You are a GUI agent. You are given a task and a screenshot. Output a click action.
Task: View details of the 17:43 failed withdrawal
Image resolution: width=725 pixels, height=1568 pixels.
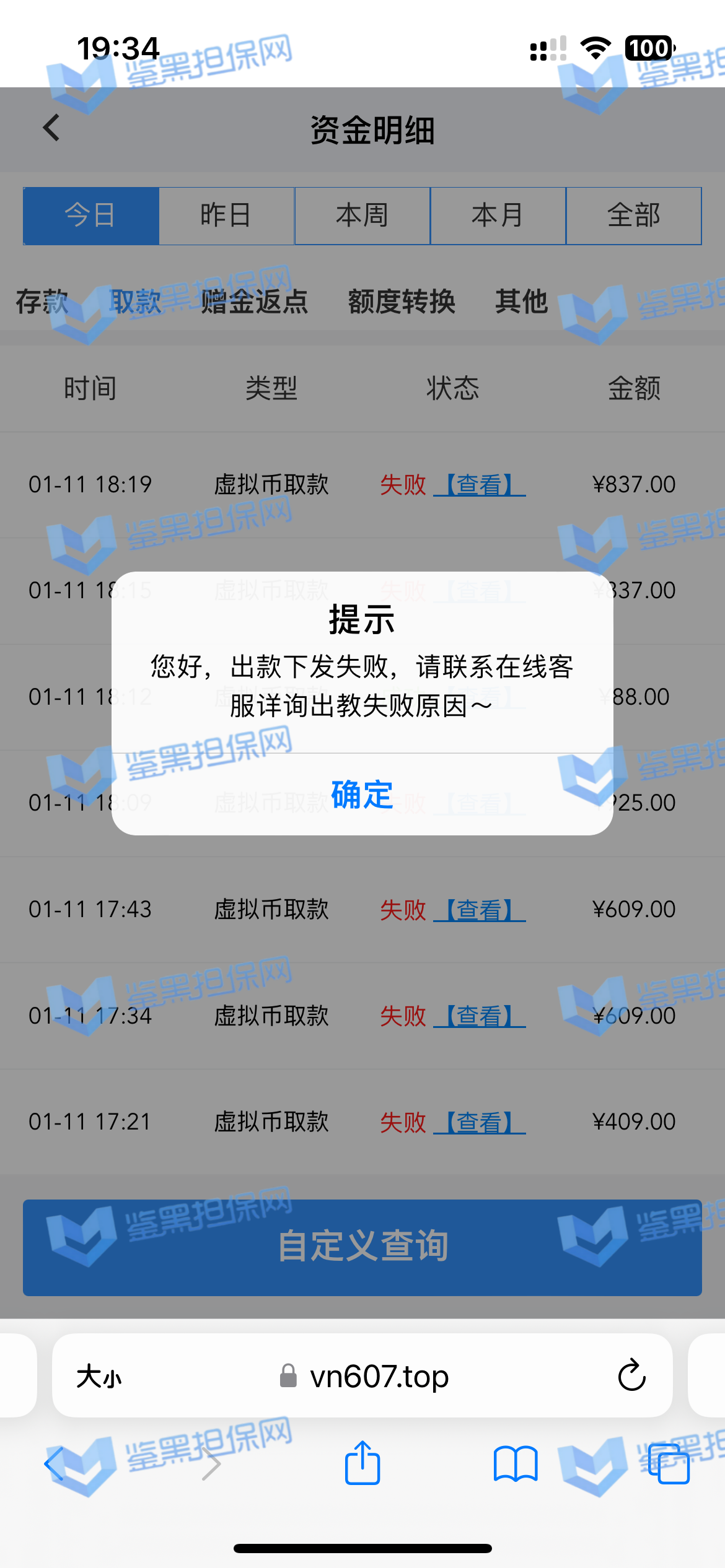coord(479,910)
